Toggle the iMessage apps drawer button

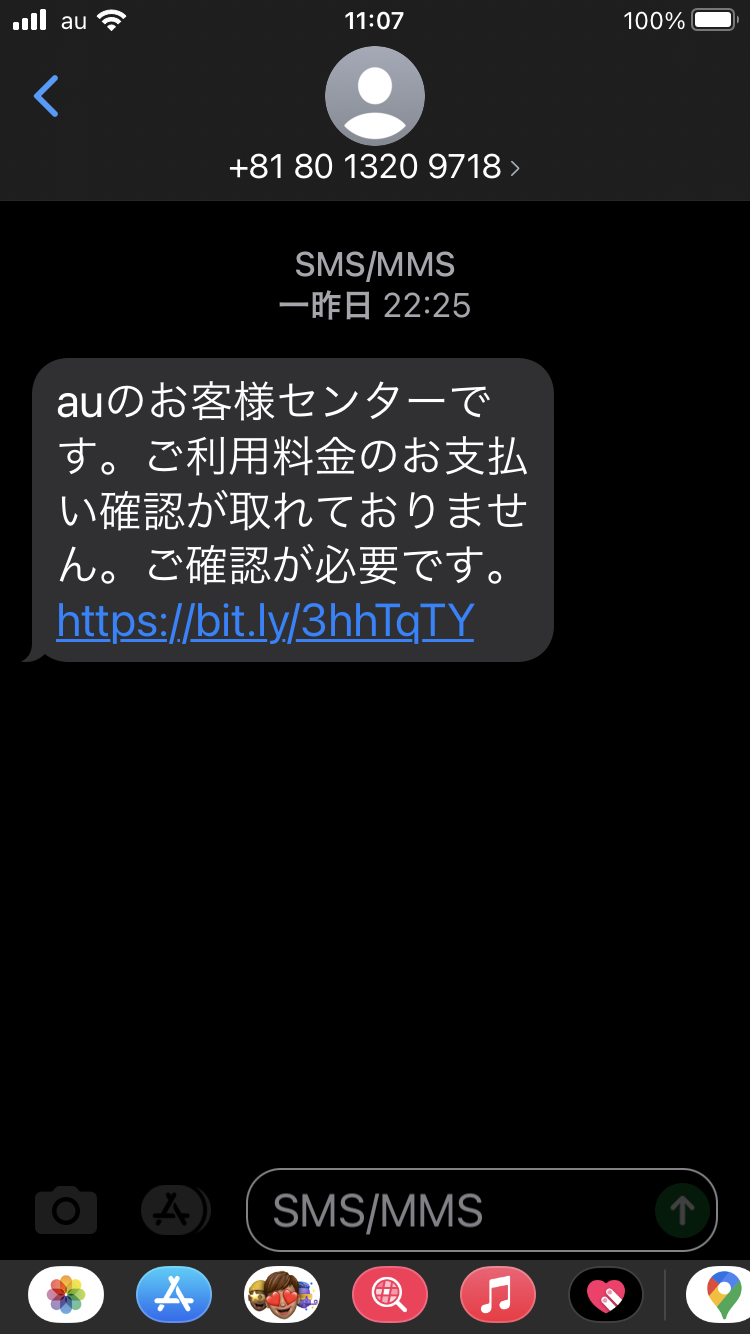(x=174, y=1211)
